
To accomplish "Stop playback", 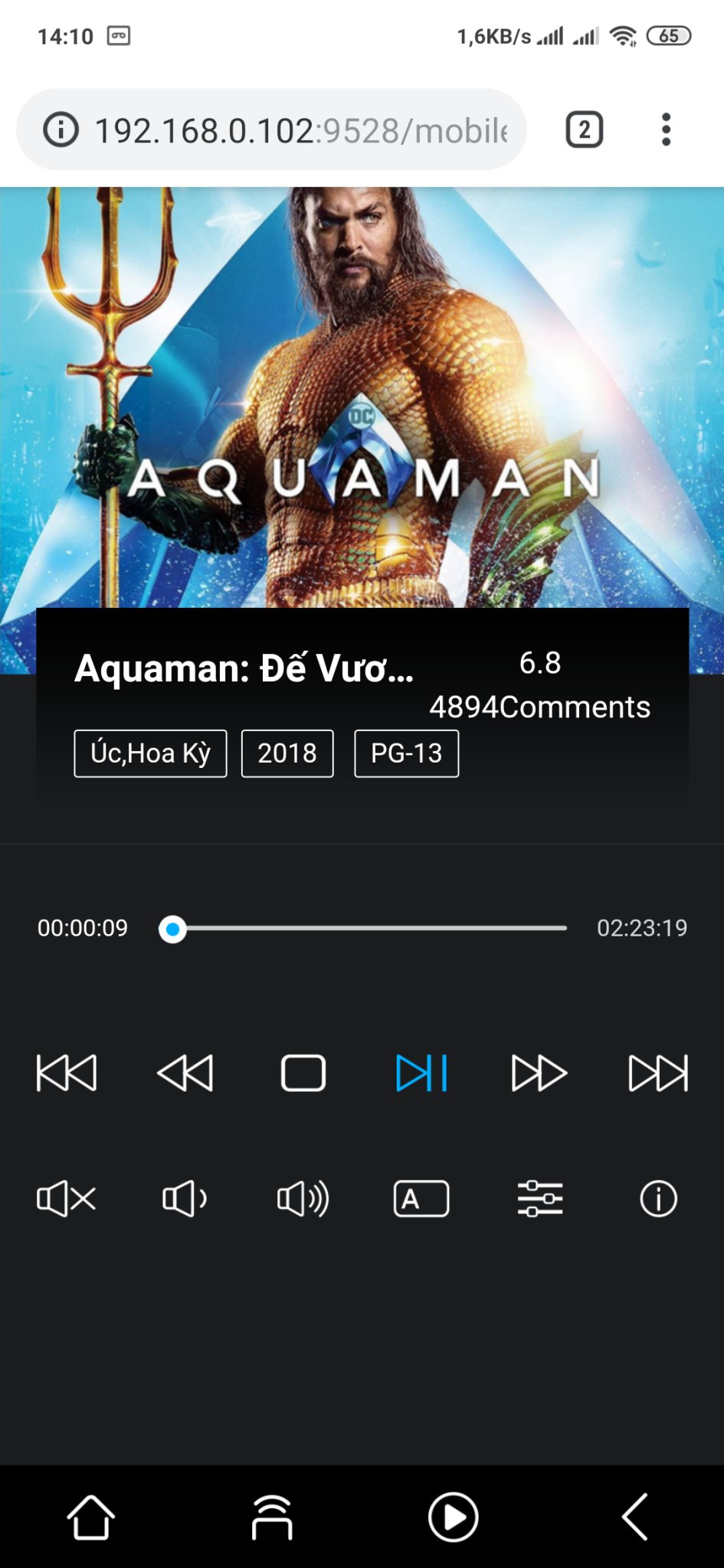I will [303, 1073].
